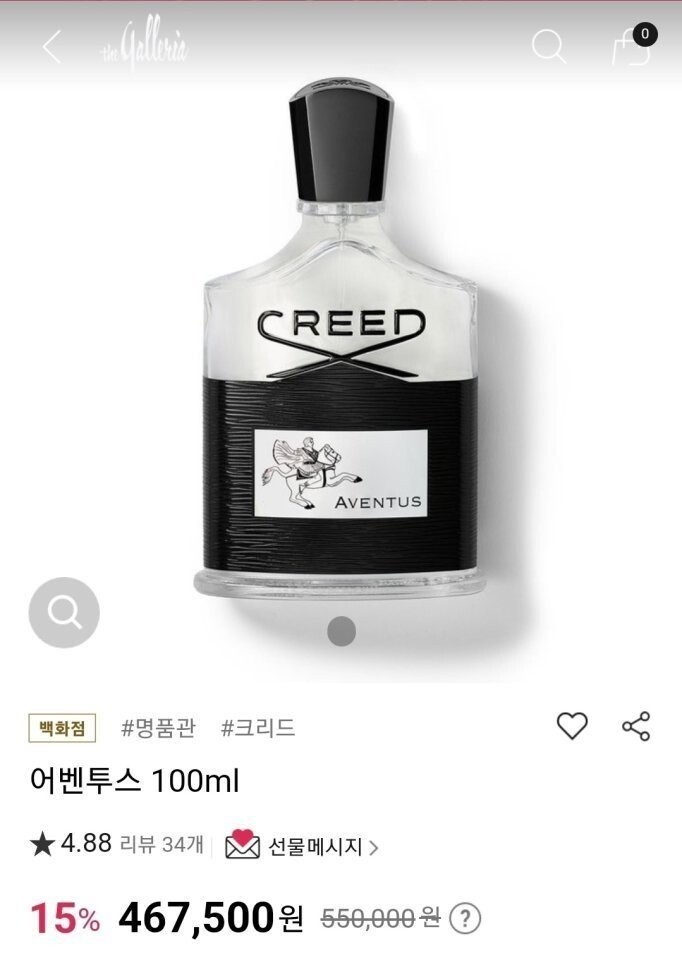Tap the price info question mark
The image size is (682, 960).
[465, 918]
